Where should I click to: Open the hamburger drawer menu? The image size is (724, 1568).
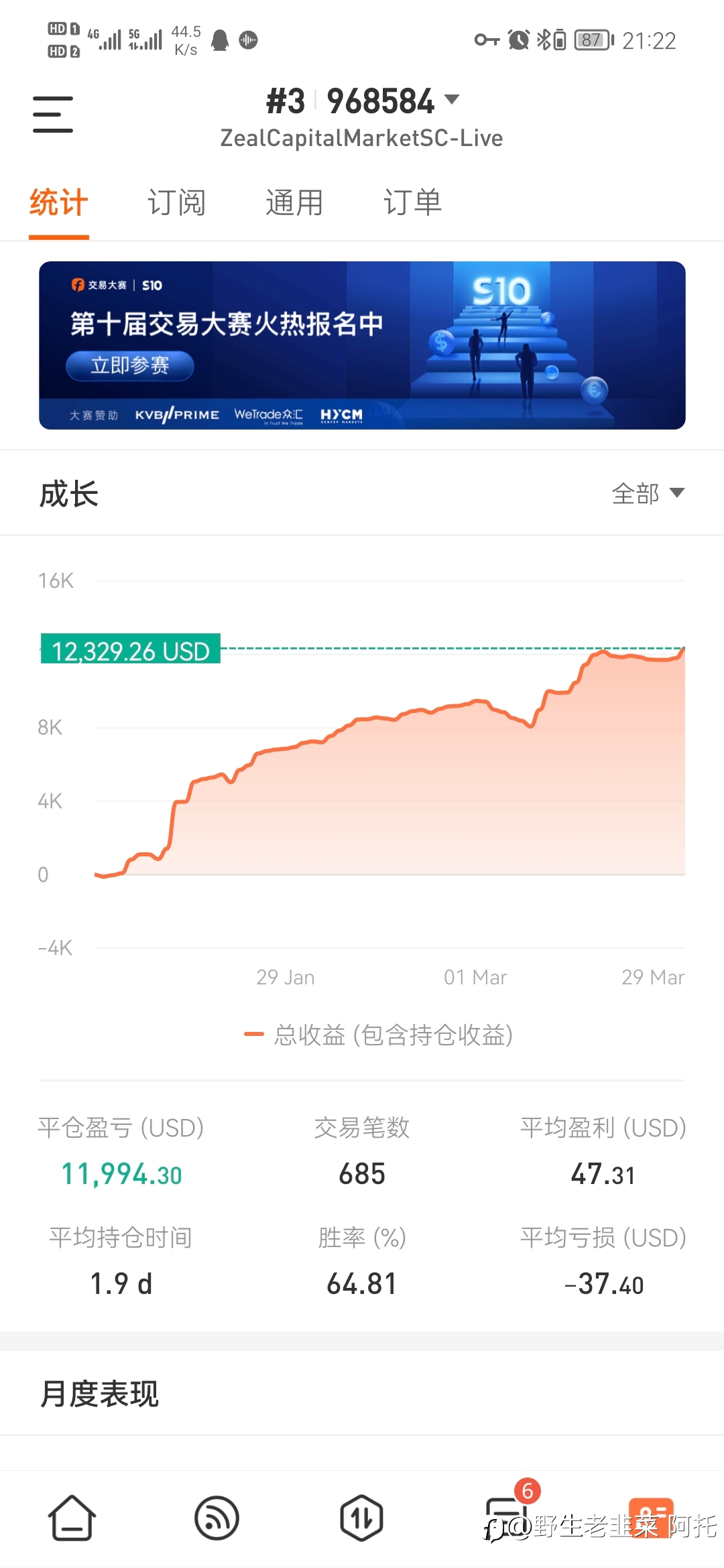pyautogui.click(x=53, y=114)
